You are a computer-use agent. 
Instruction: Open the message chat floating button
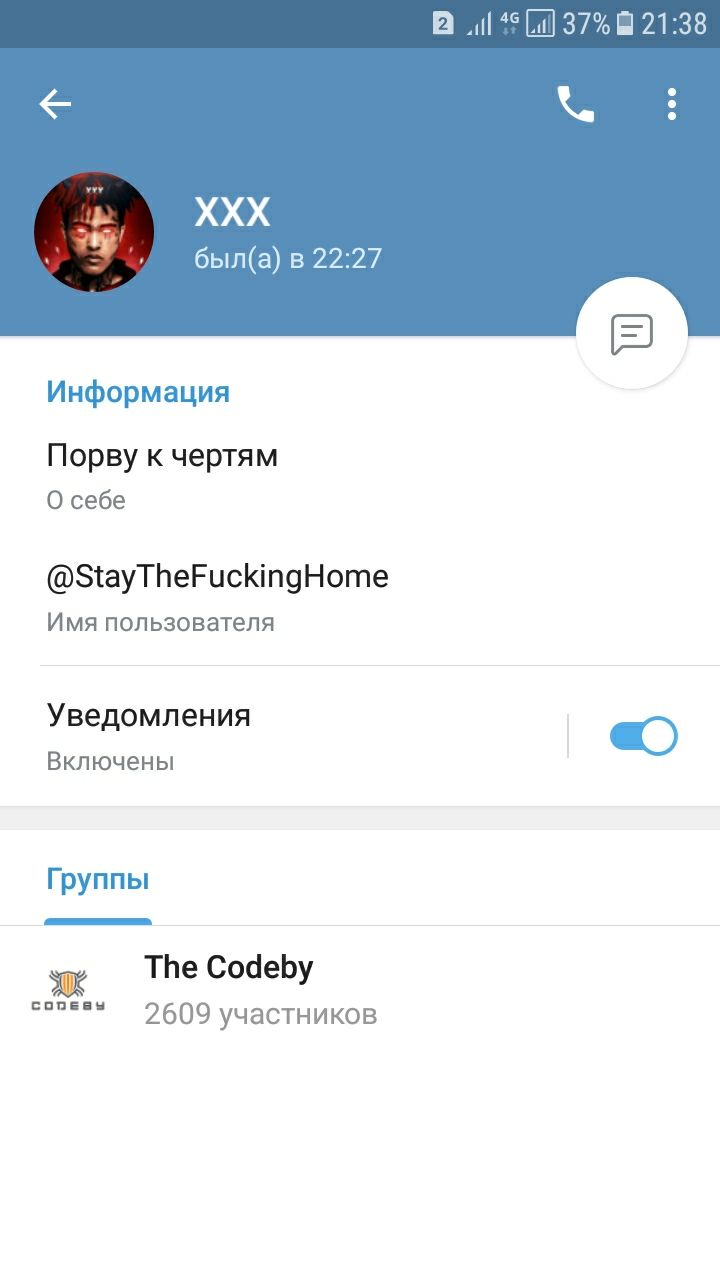632,333
